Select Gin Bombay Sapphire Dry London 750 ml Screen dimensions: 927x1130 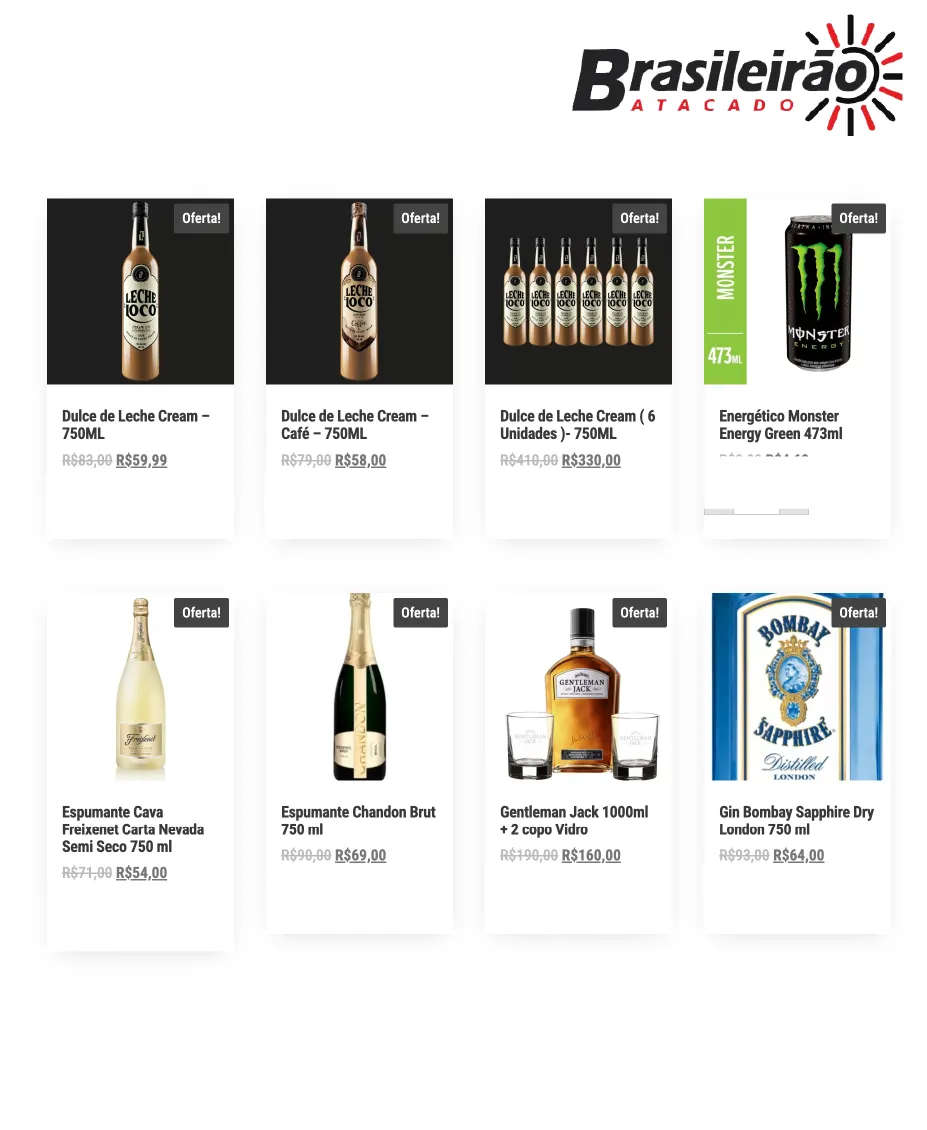796,820
